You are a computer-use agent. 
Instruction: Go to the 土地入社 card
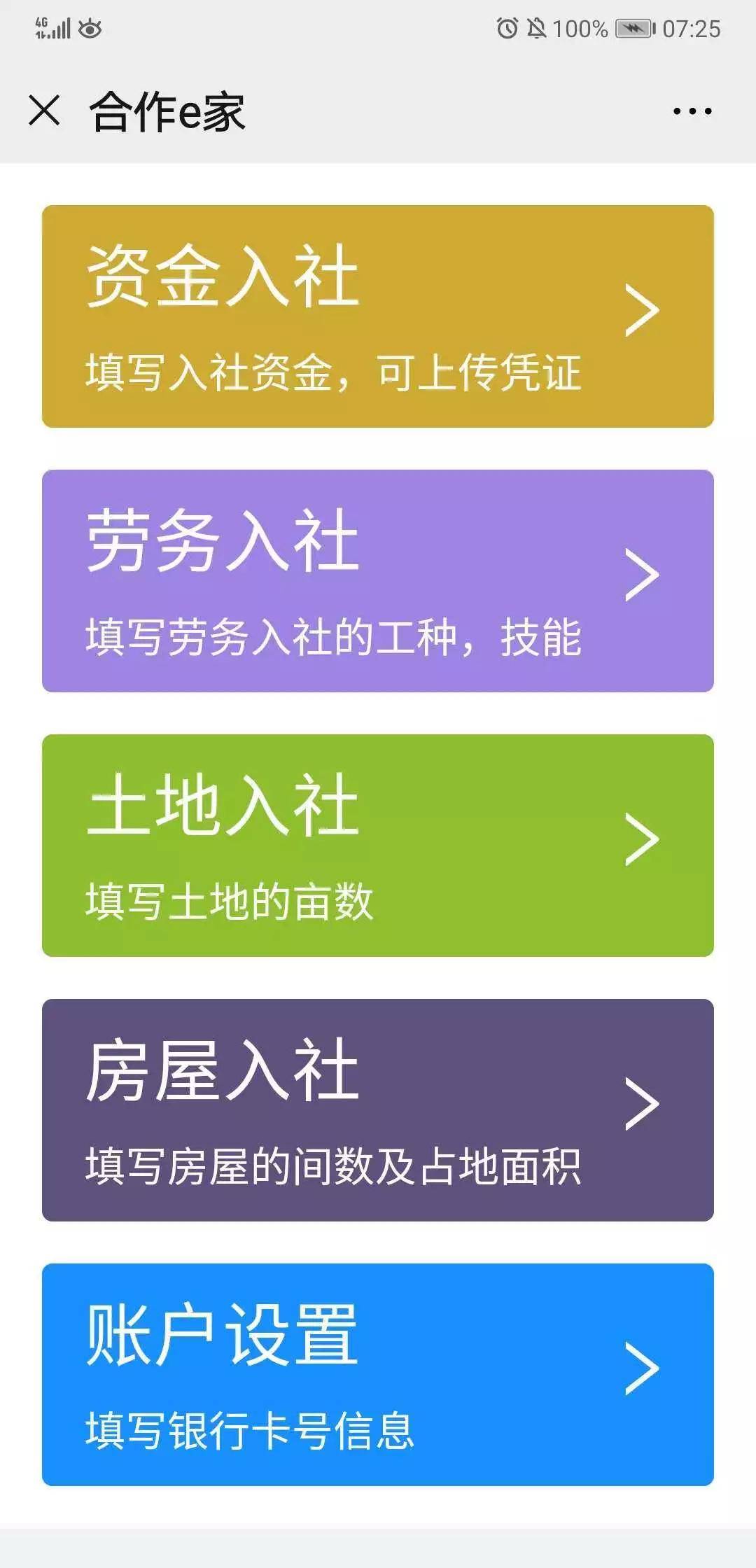[x=378, y=846]
